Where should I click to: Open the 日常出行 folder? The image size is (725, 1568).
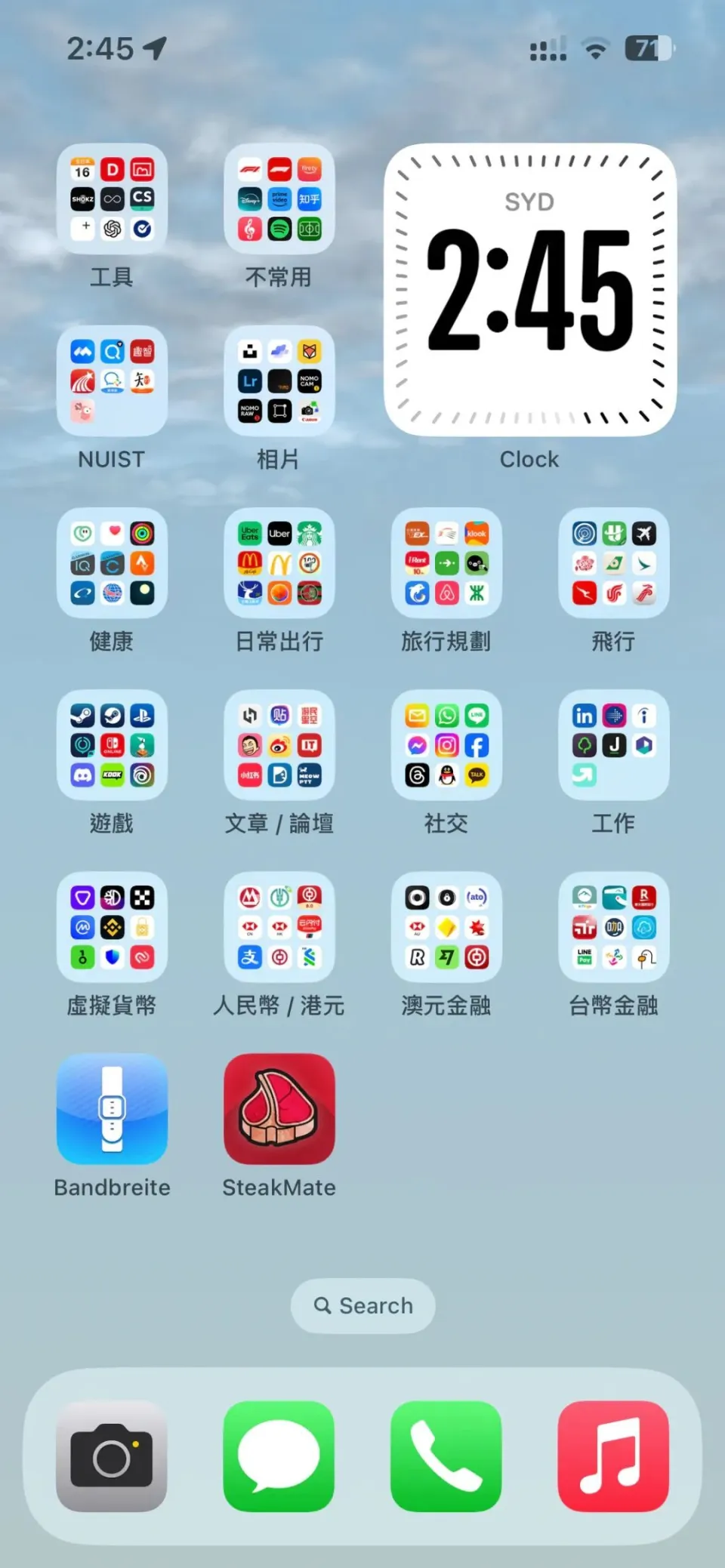(279, 563)
